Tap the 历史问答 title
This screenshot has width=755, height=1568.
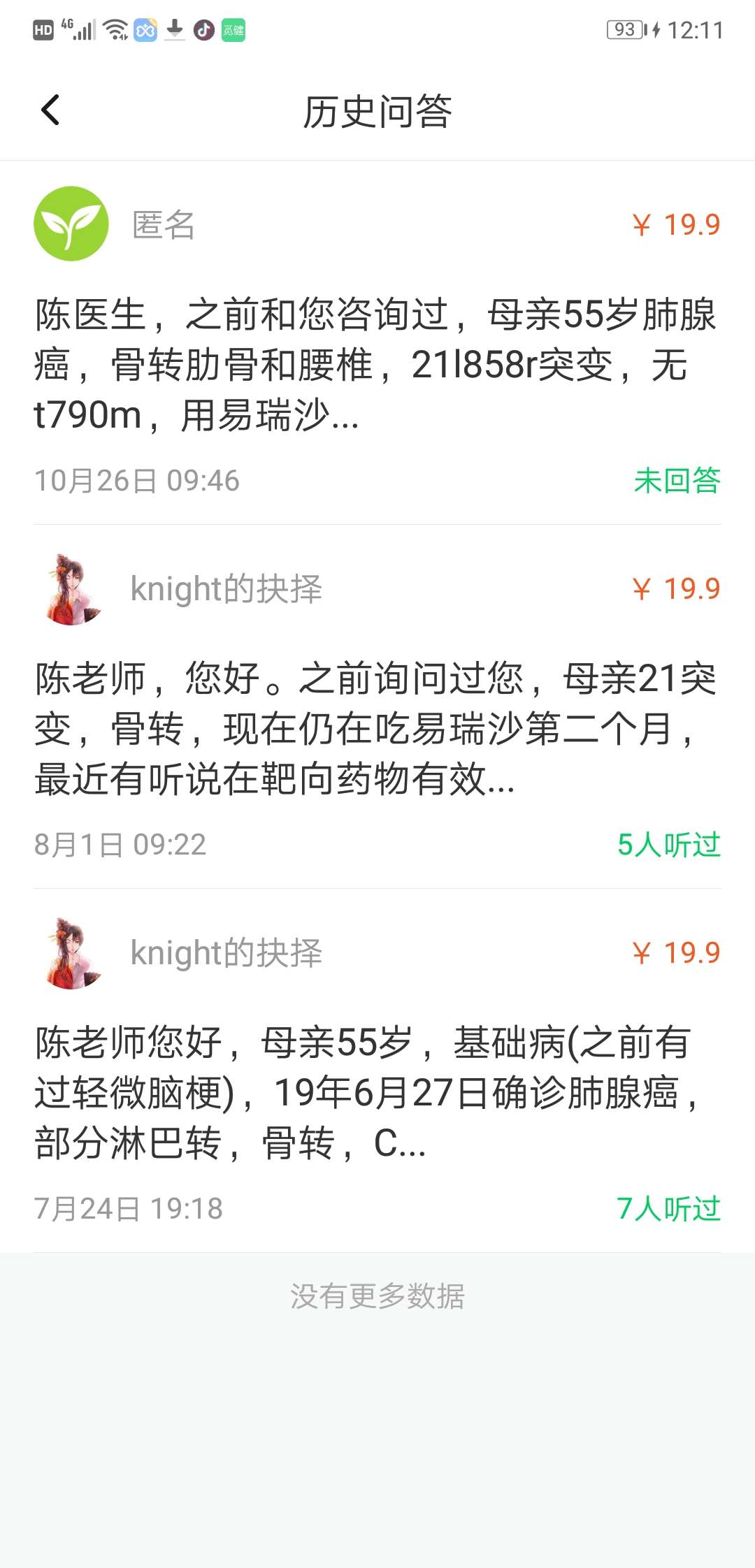click(377, 112)
